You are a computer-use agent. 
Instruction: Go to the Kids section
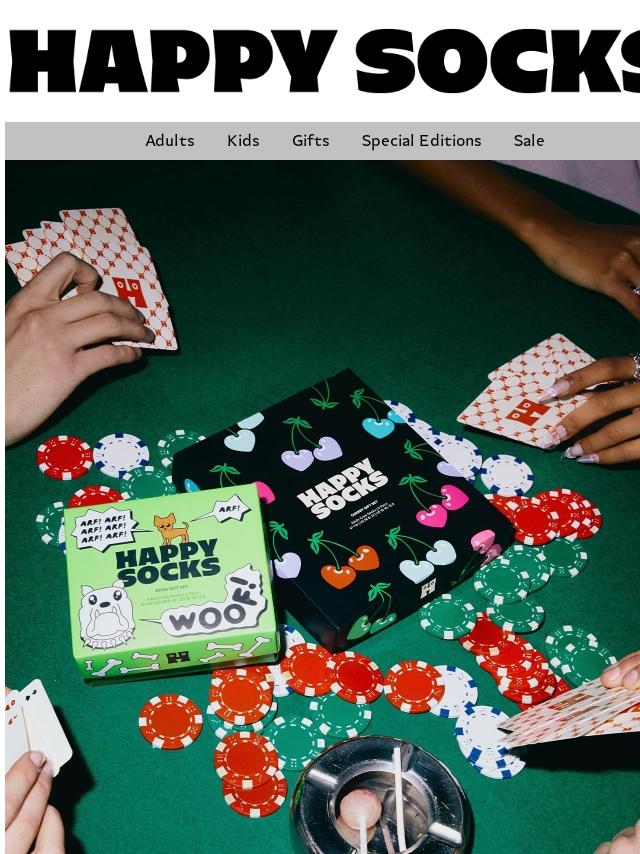(243, 141)
